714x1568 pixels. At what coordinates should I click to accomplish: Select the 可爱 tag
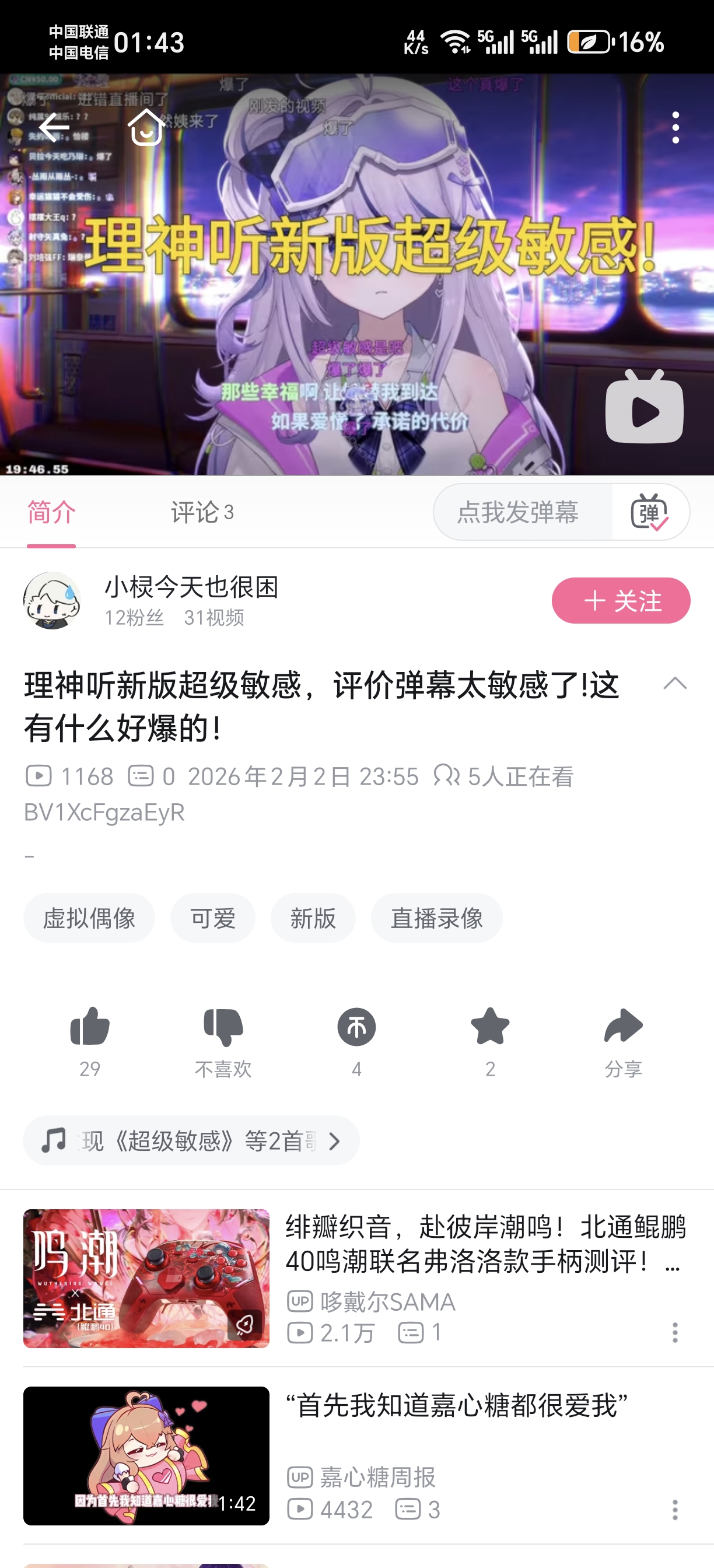[212, 918]
